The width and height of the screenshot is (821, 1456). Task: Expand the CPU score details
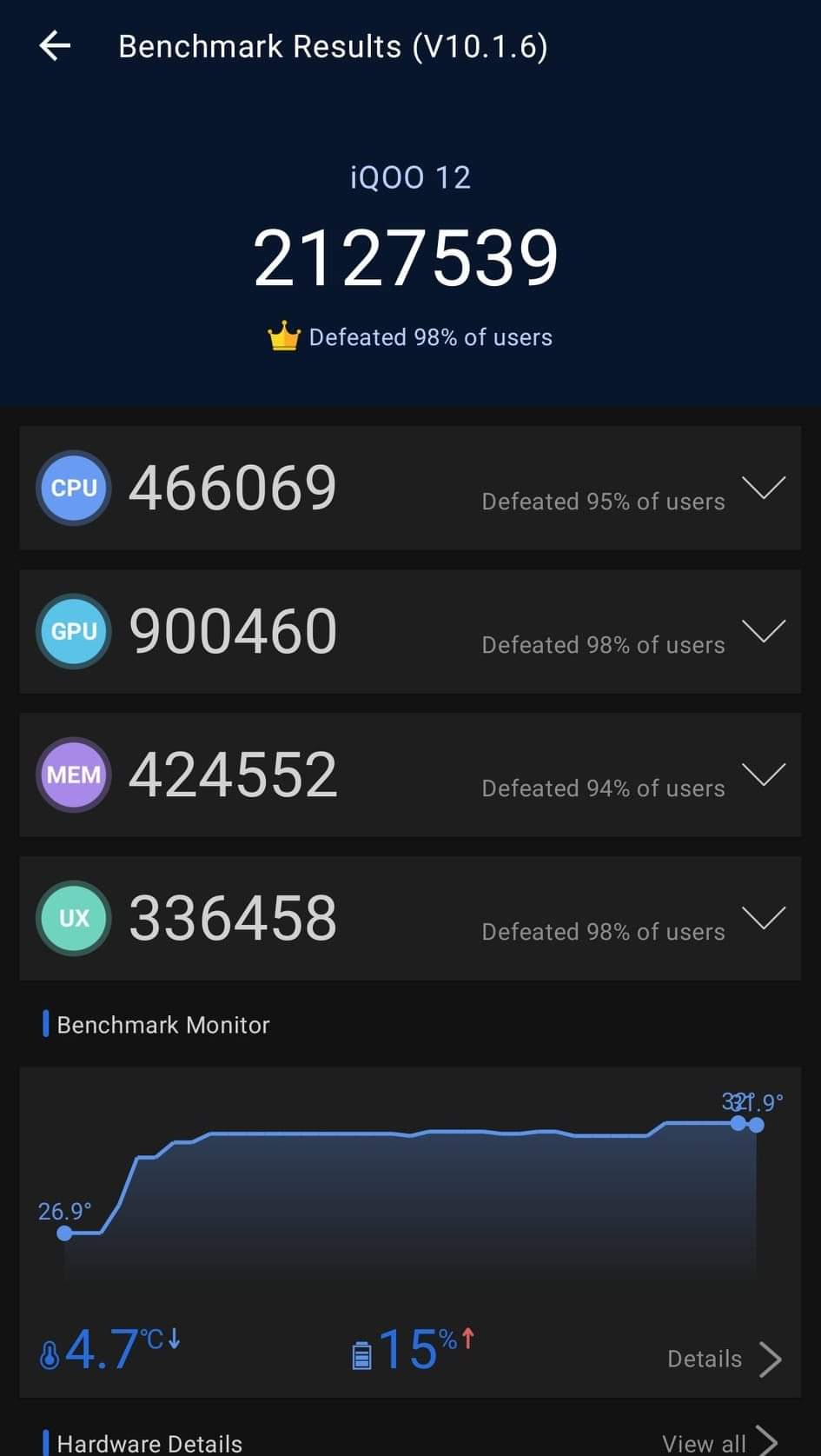click(x=764, y=488)
